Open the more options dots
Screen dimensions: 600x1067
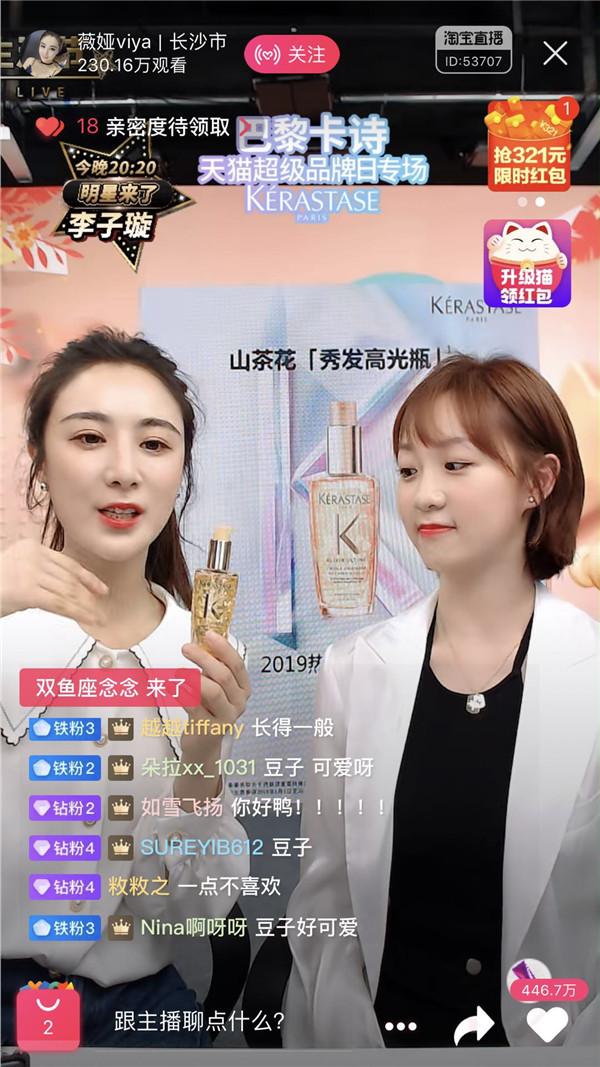[x=400, y=1025]
